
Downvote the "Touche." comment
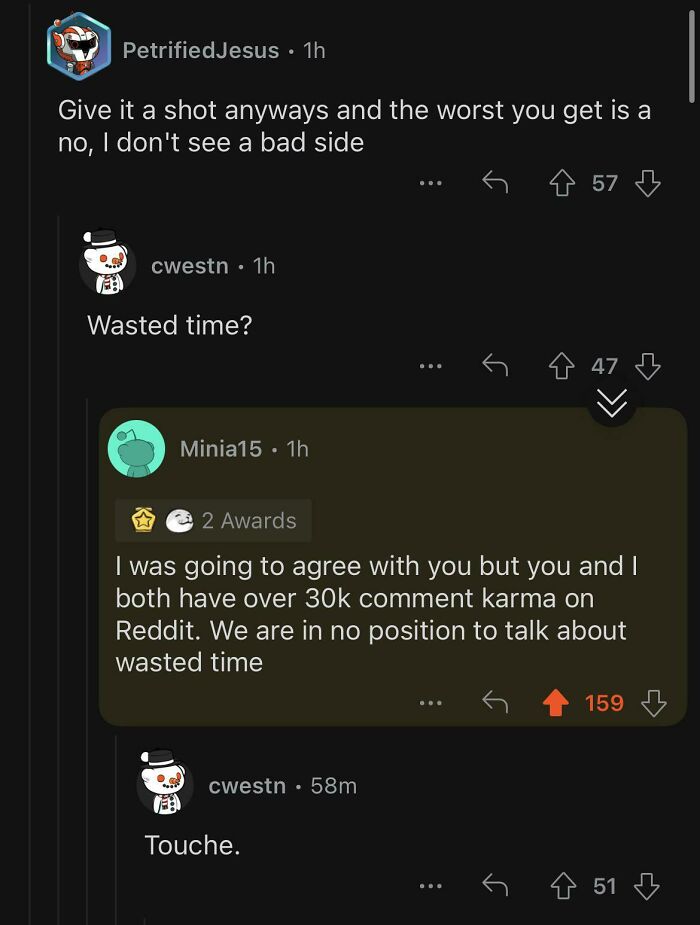[x=646, y=886]
